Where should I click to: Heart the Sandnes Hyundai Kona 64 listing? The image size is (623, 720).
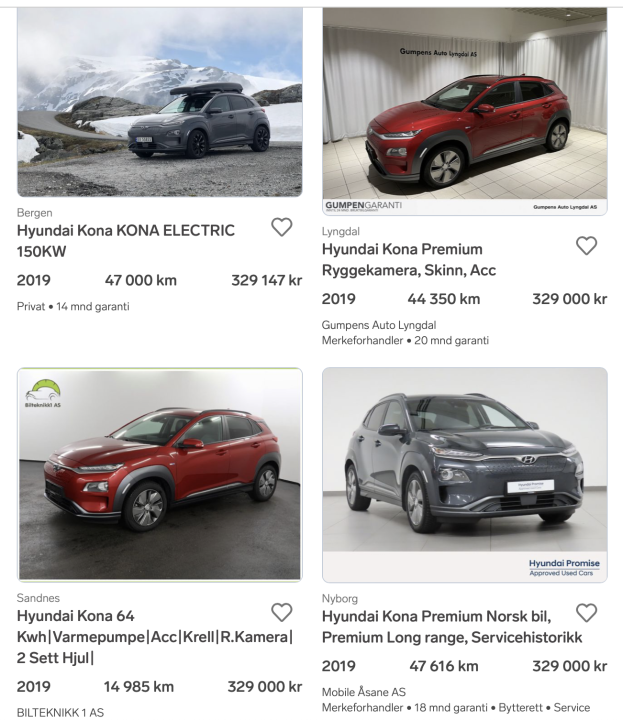(x=282, y=612)
